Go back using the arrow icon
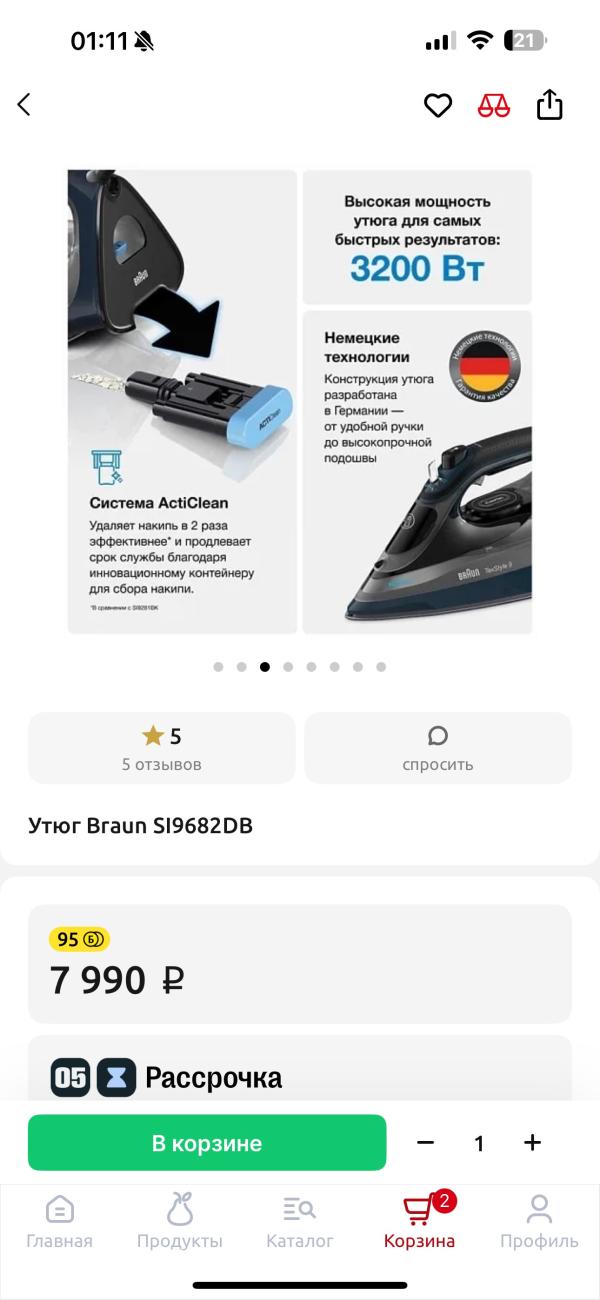Viewport: 600px width, 1300px height. pyautogui.click(x=25, y=105)
